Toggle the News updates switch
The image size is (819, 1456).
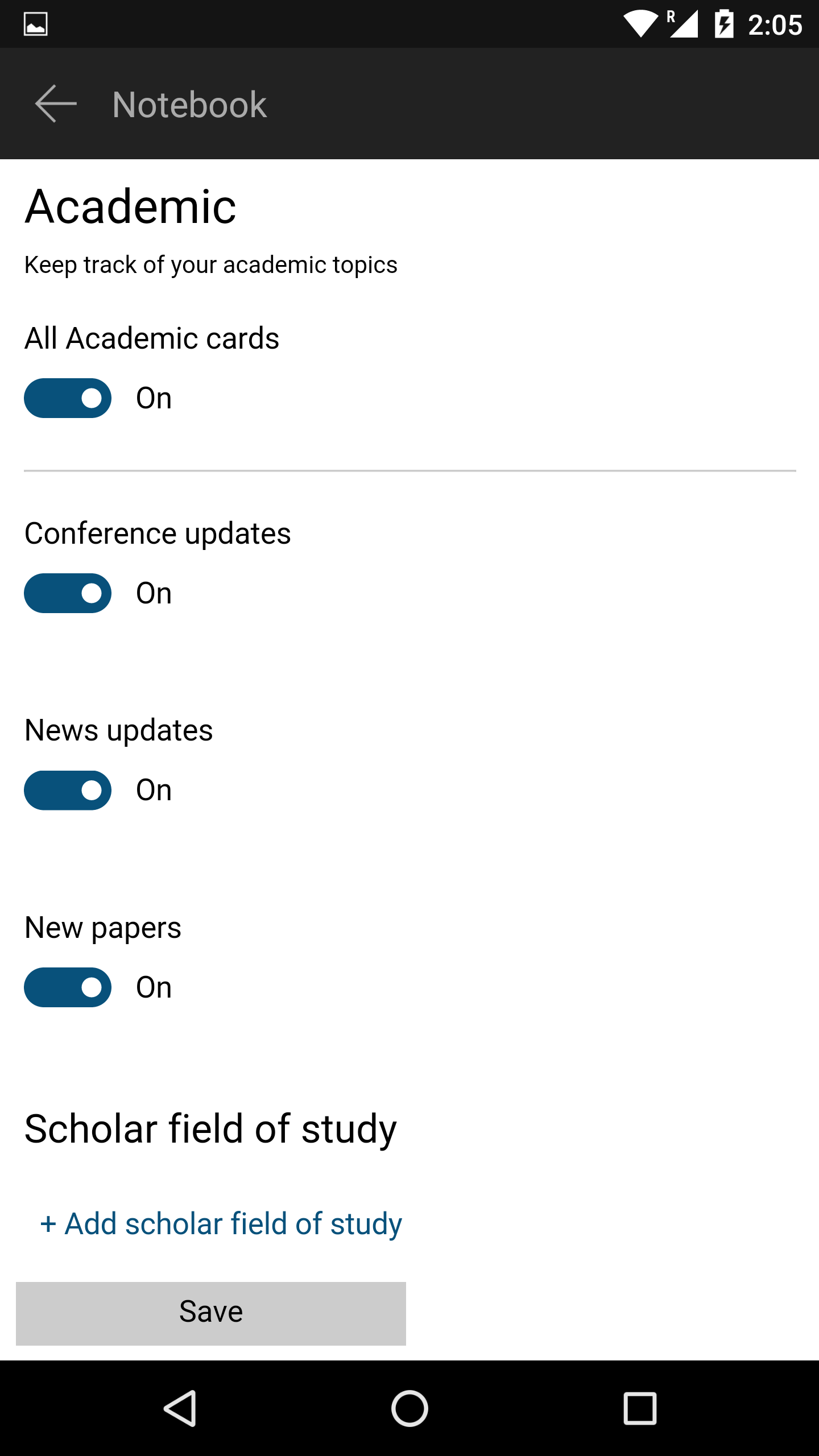[x=68, y=790]
